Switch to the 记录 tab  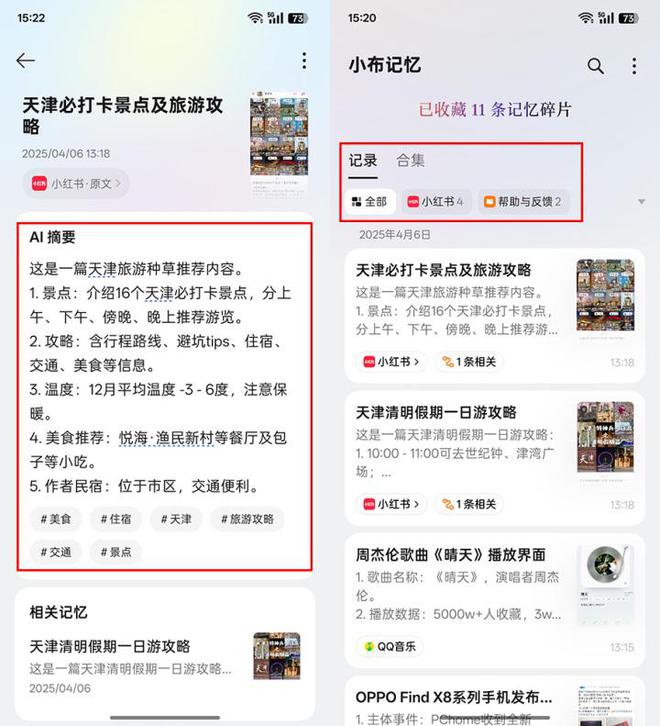point(363,160)
